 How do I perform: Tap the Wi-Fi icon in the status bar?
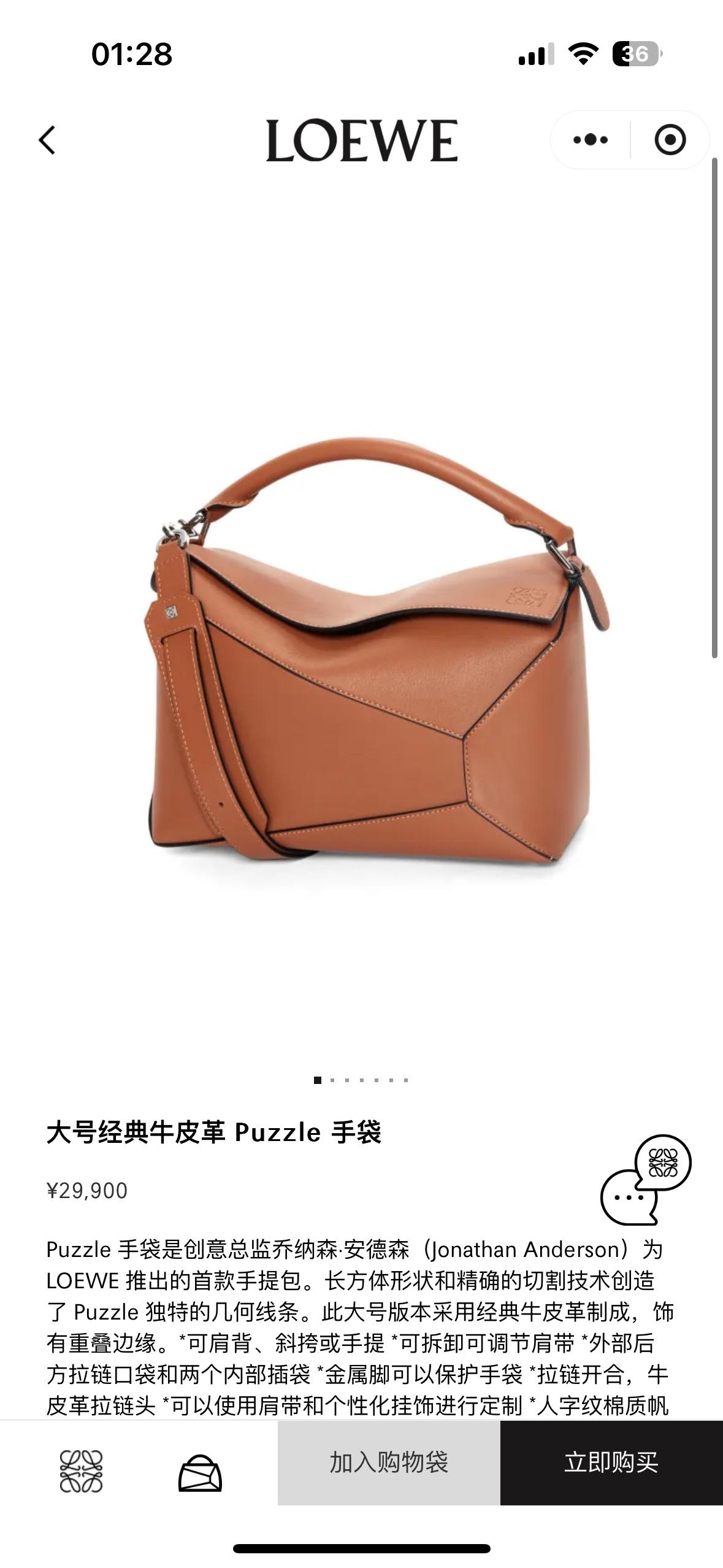pos(583,54)
